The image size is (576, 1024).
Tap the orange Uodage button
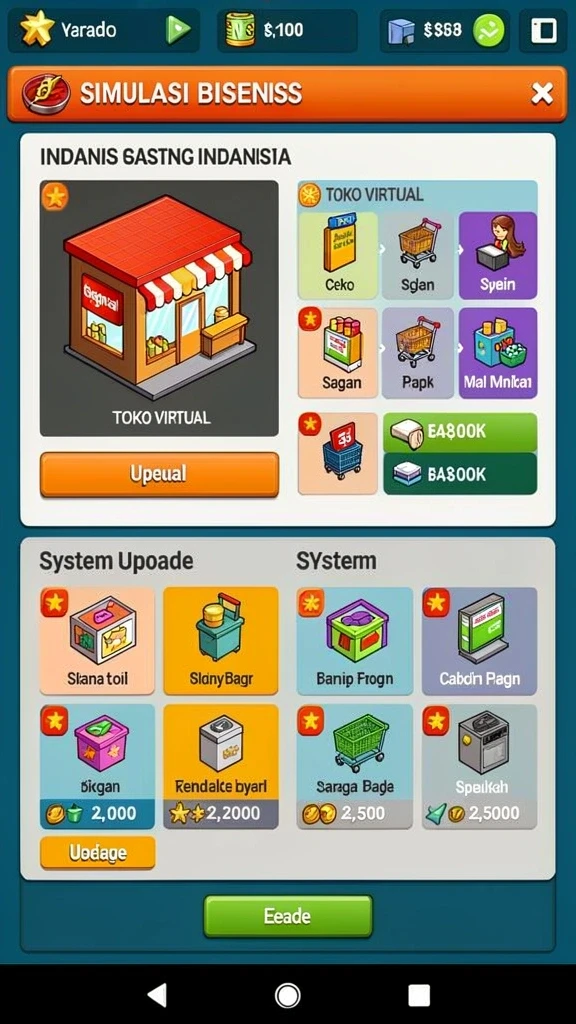click(x=98, y=852)
